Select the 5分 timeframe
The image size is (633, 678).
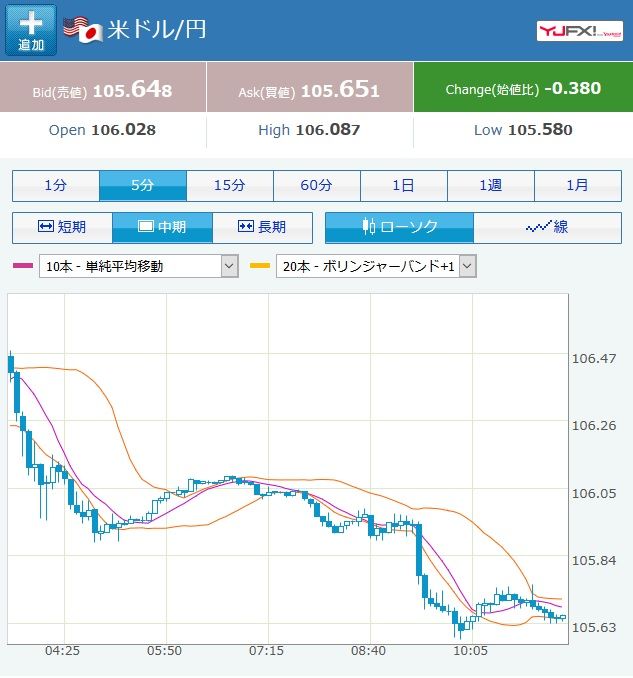[x=143, y=185]
